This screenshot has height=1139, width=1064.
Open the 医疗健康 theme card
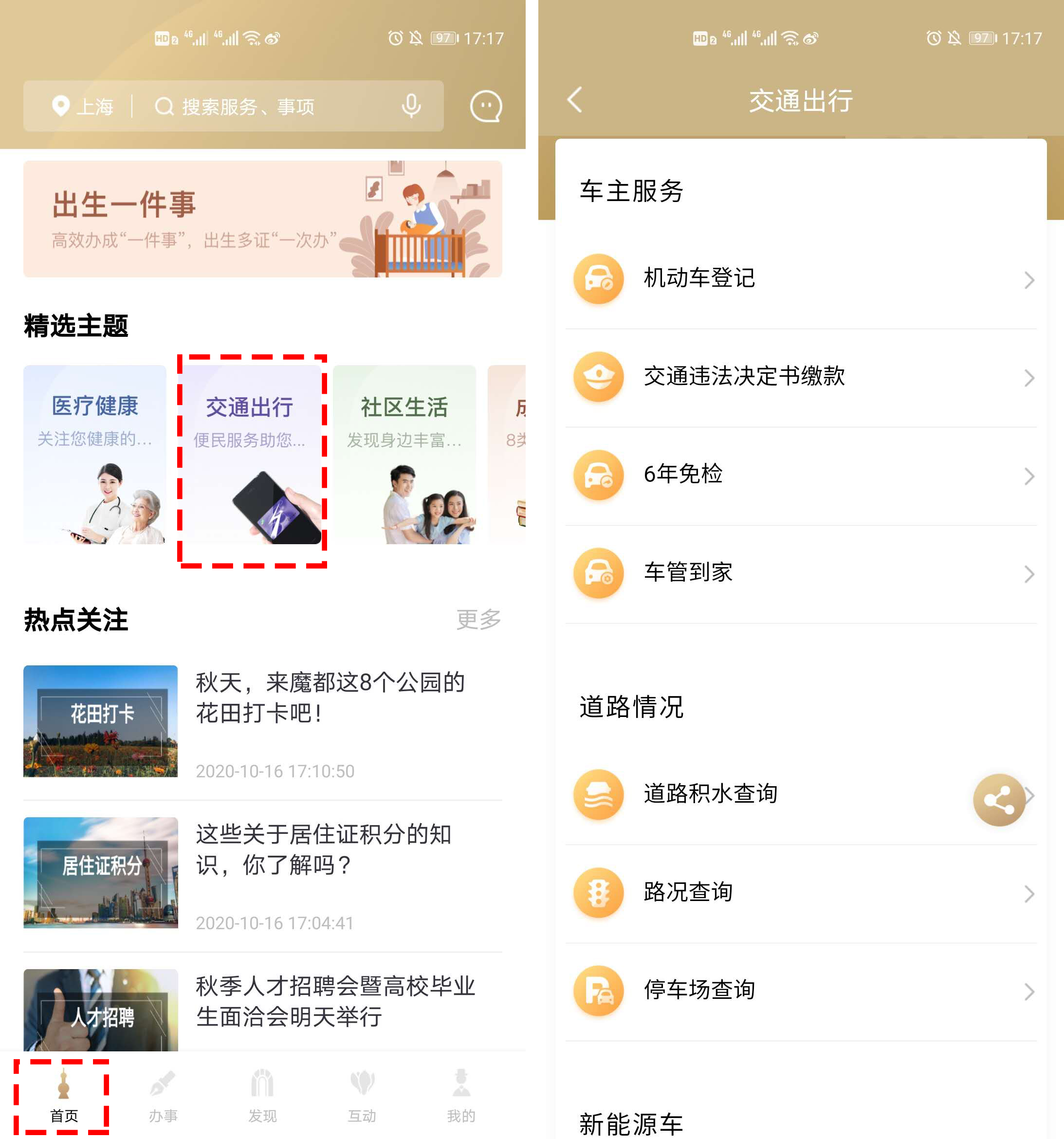tap(94, 454)
